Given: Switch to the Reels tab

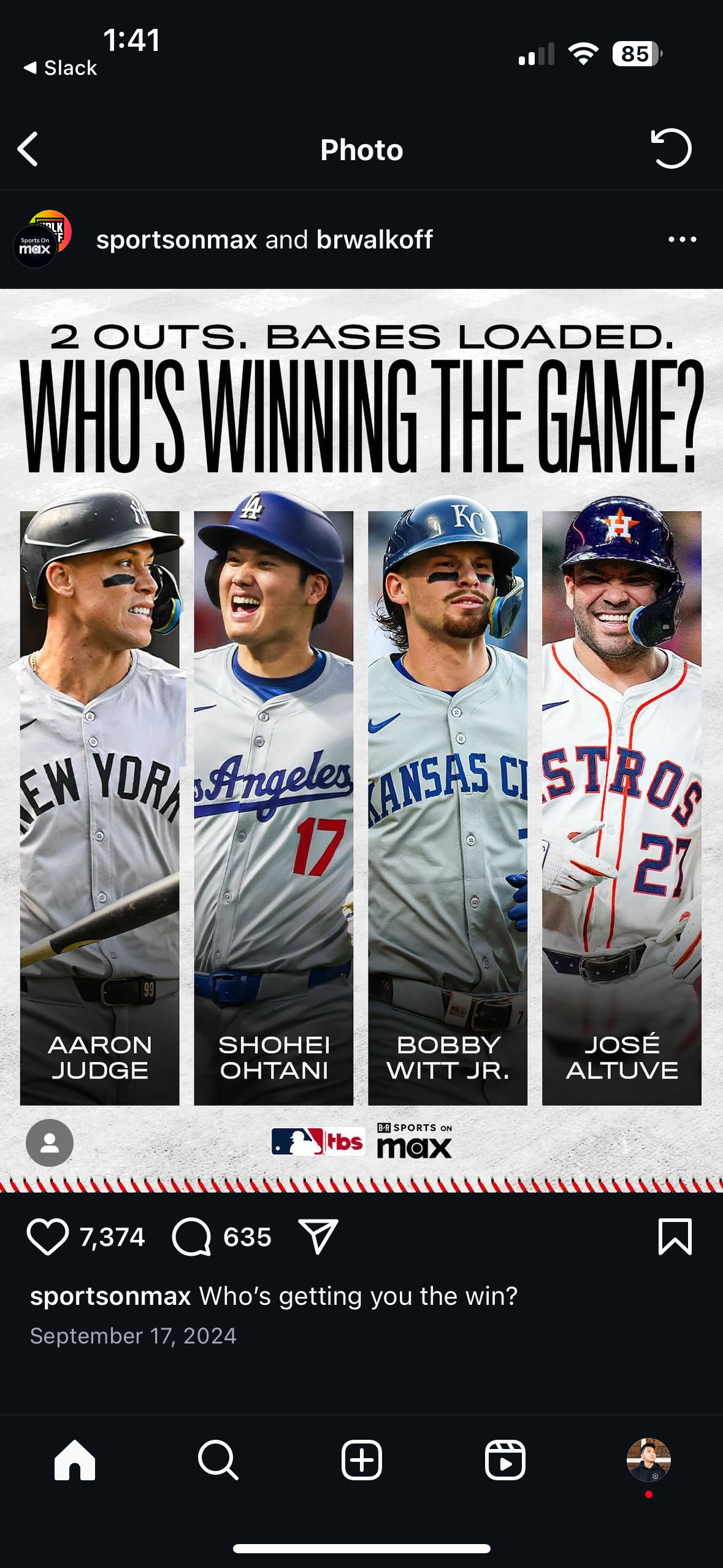Looking at the screenshot, I should pos(505,1460).
